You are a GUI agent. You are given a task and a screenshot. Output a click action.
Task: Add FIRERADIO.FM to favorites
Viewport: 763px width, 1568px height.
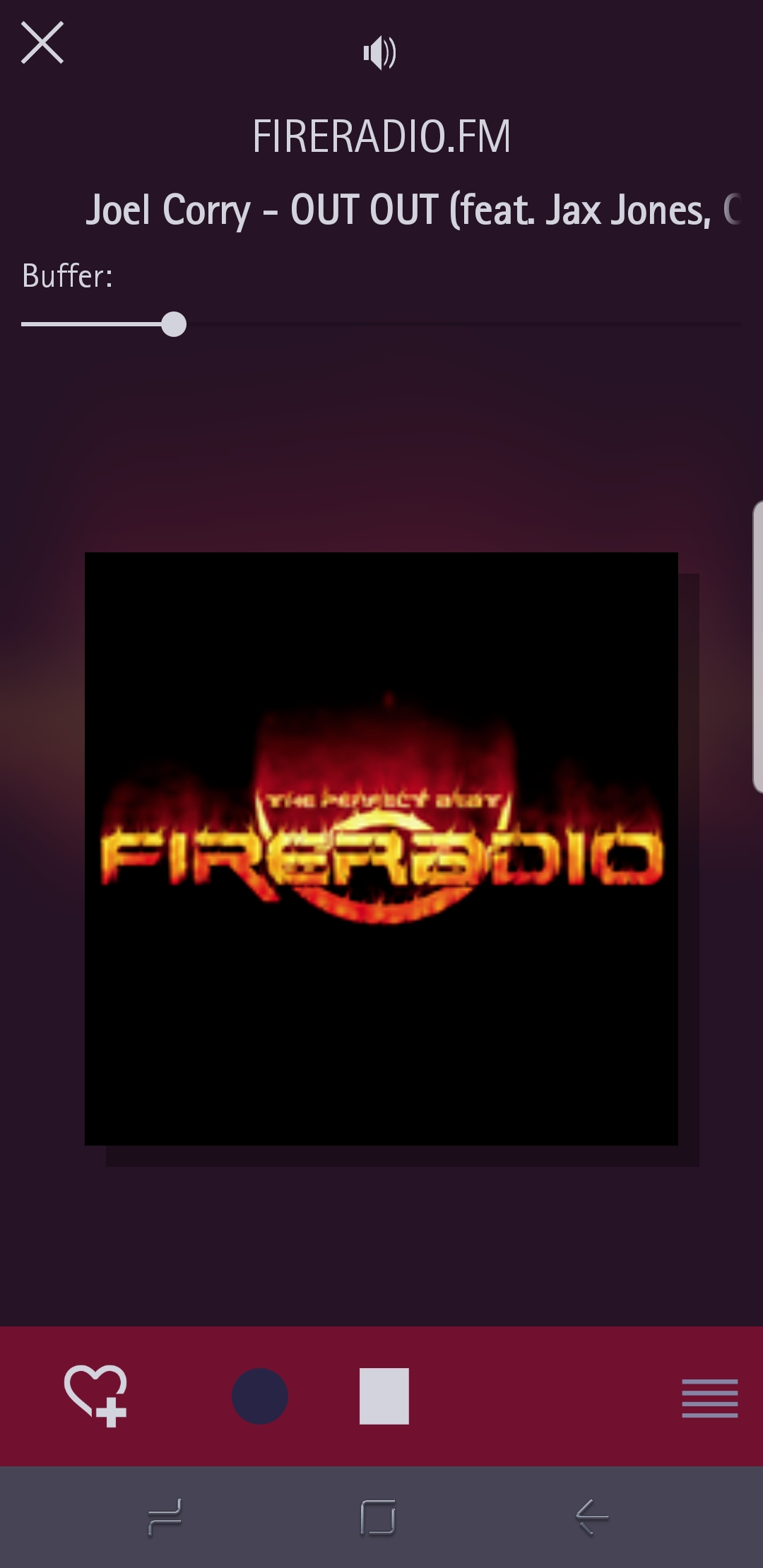pyautogui.click(x=96, y=1396)
